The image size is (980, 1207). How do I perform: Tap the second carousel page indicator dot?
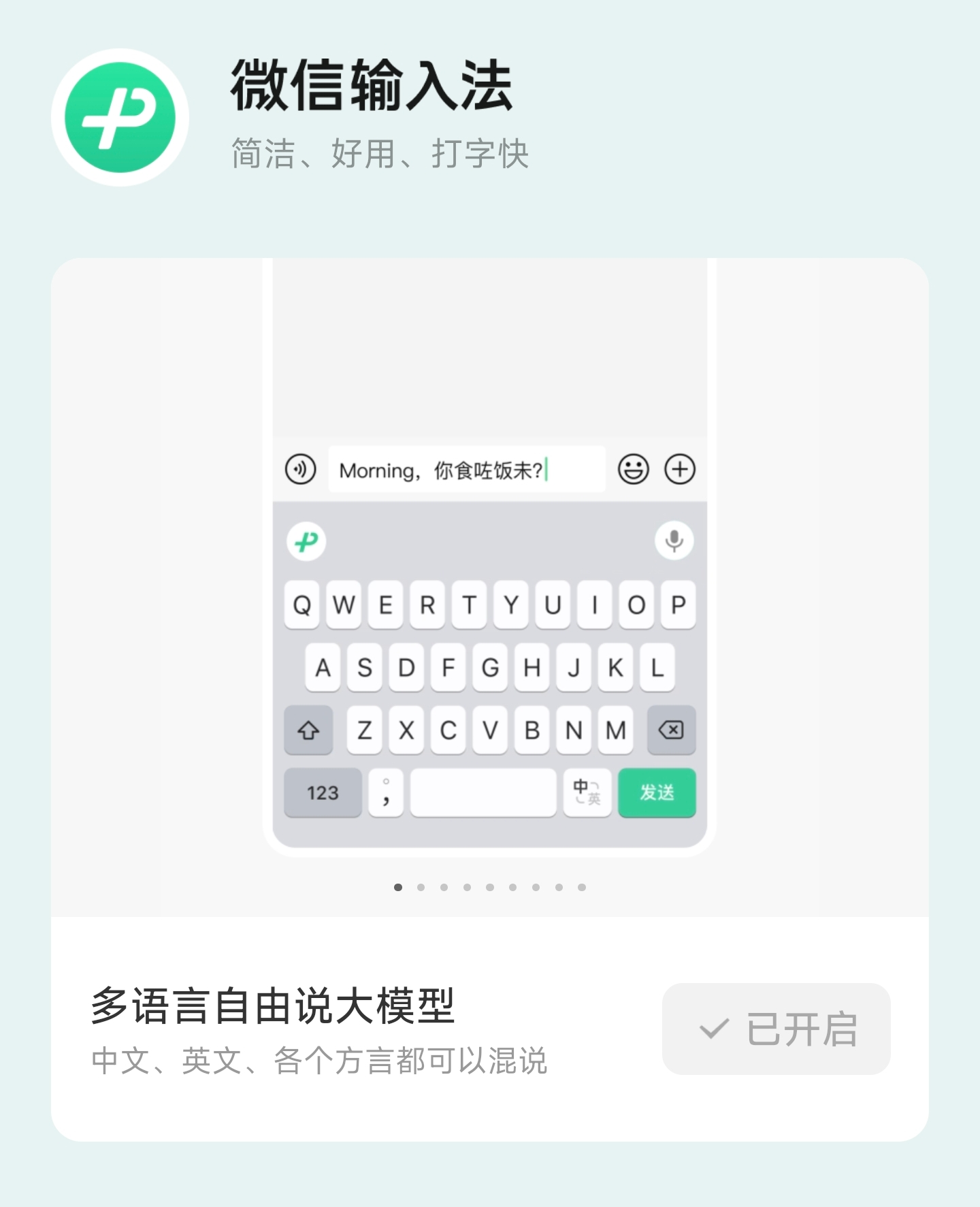421,887
